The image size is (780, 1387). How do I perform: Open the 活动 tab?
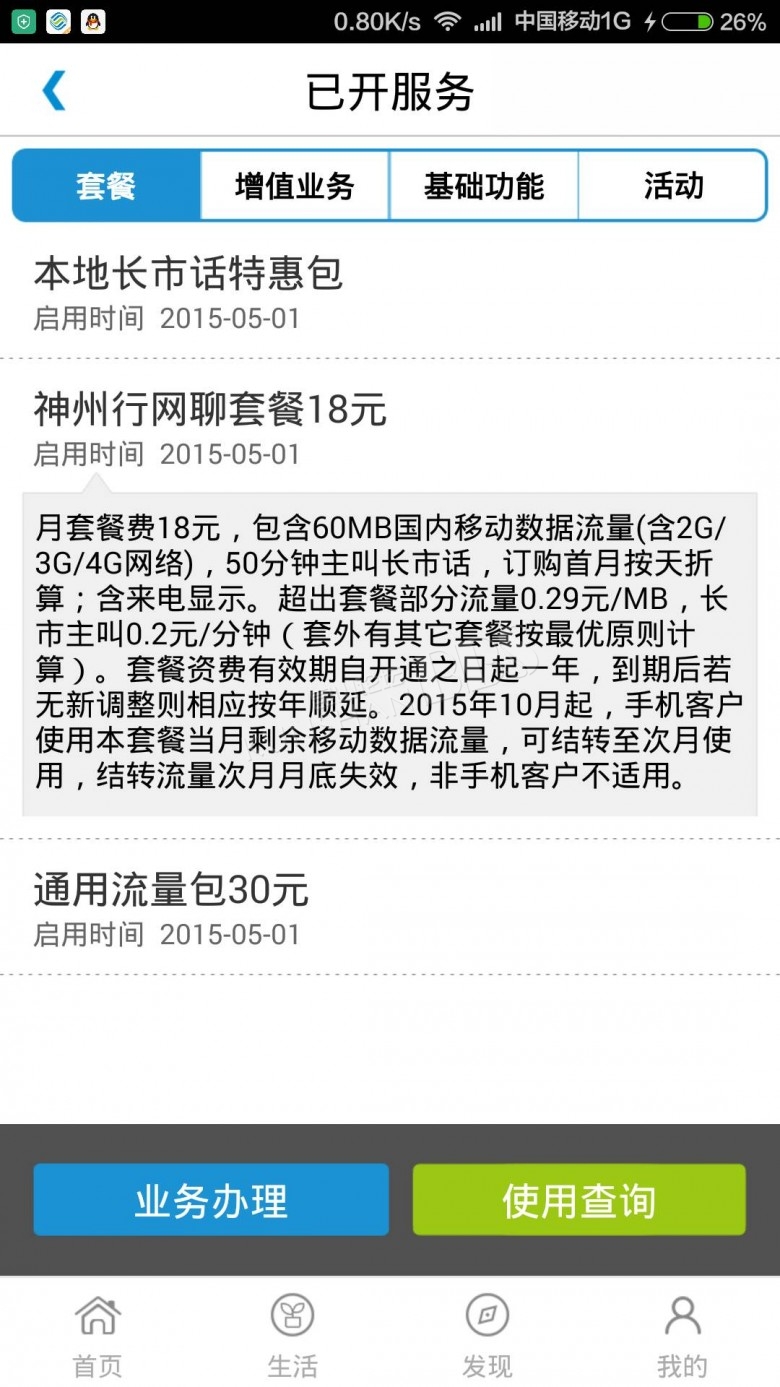[x=673, y=186]
